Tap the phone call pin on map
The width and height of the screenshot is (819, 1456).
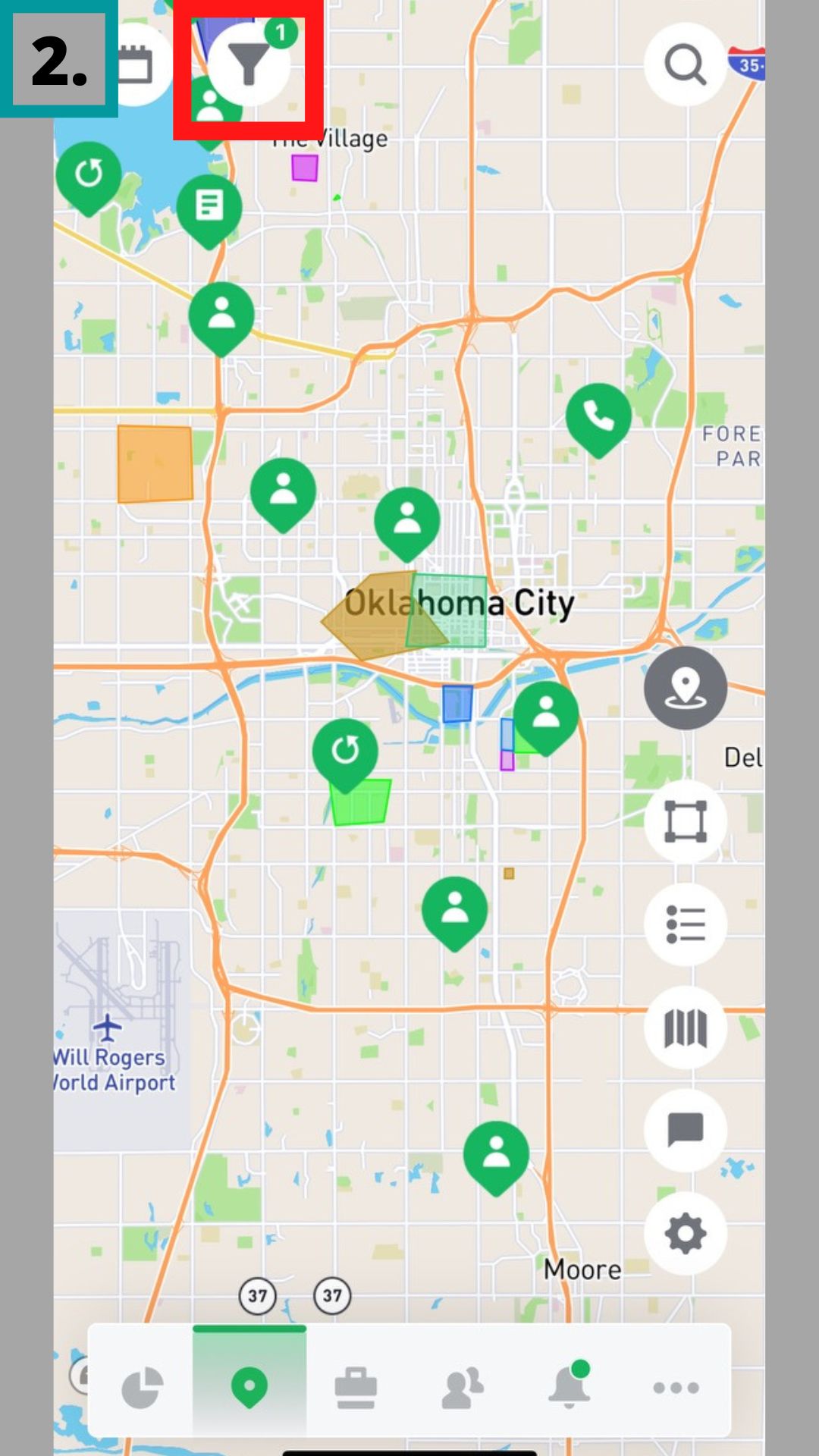[x=598, y=416]
